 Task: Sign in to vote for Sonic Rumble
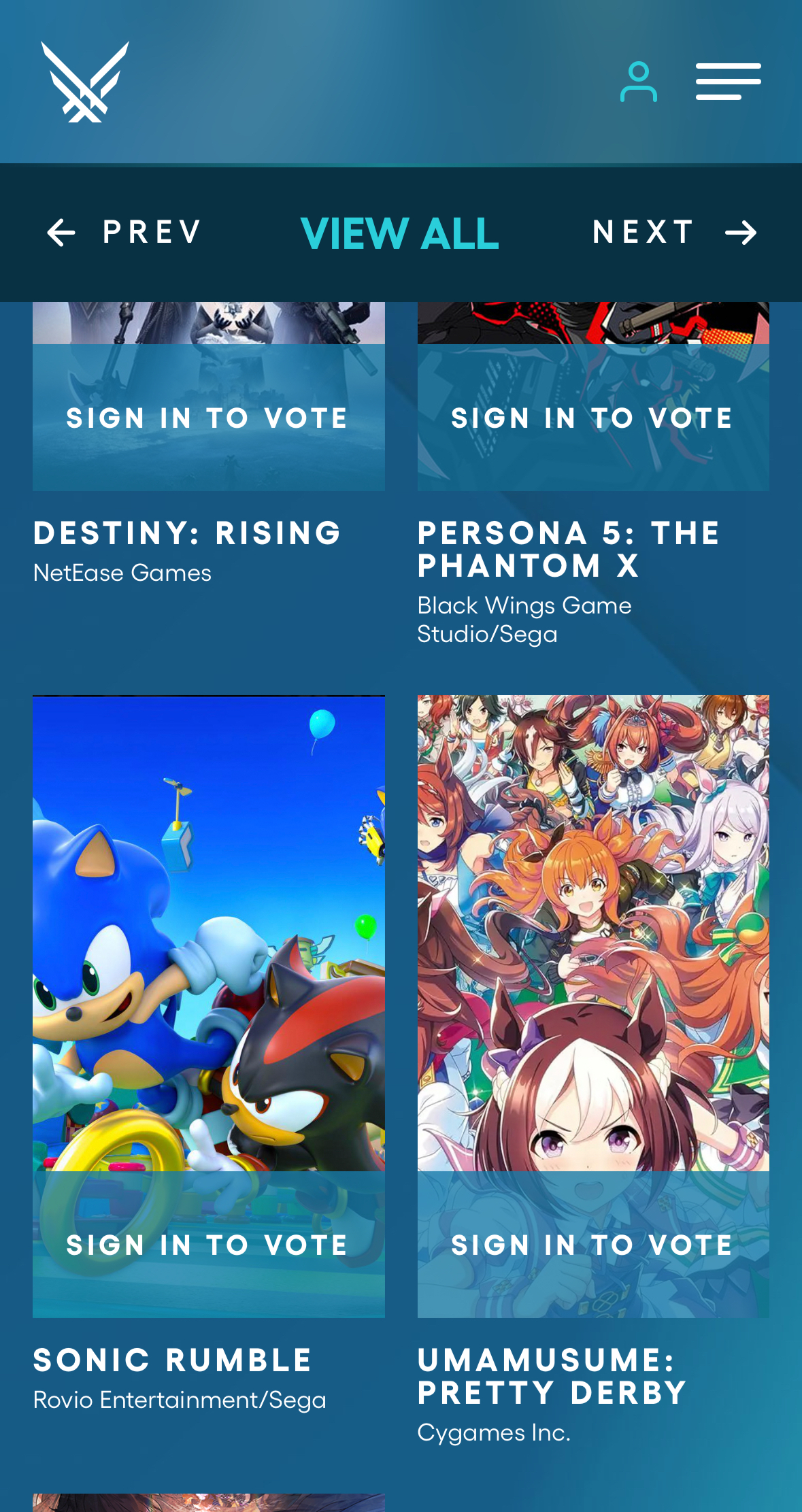point(208,1245)
